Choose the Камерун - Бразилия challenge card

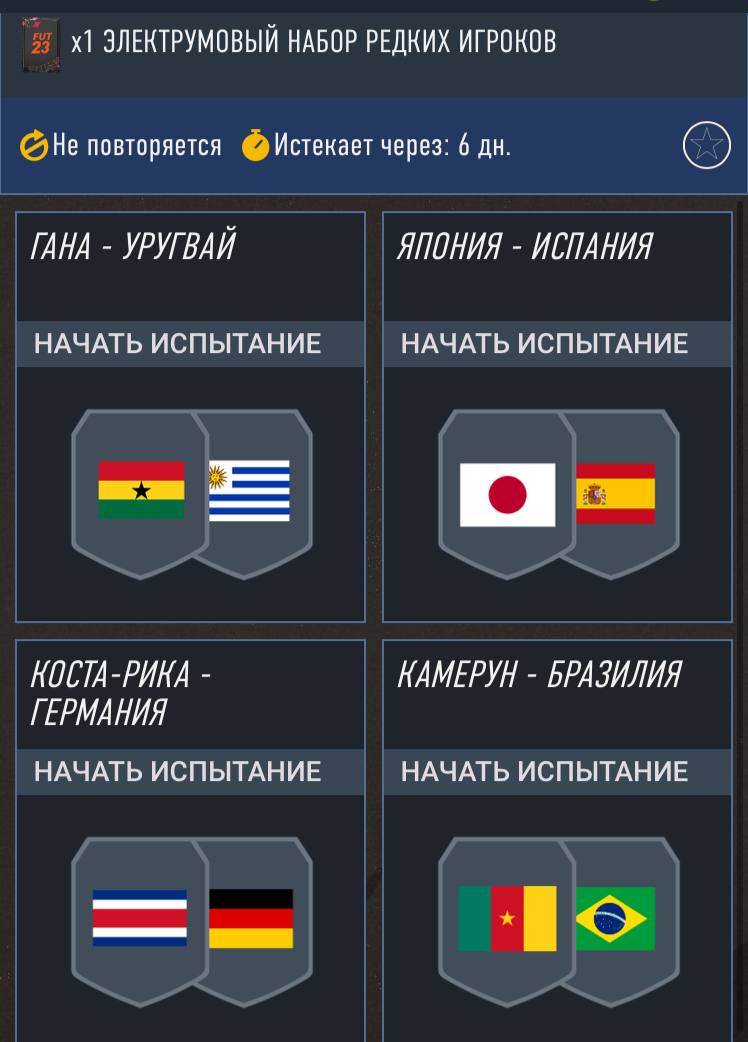click(x=557, y=840)
